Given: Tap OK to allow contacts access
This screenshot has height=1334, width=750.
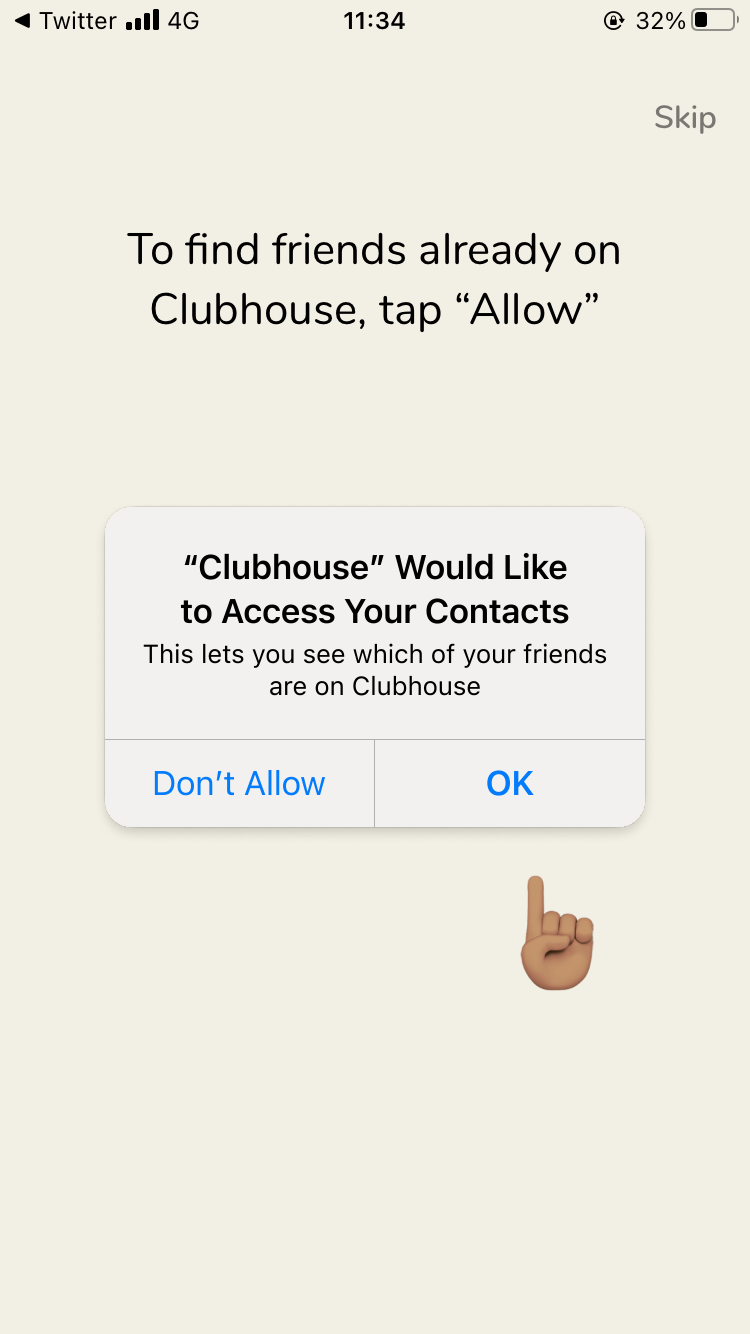Looking at the screenshot, I should pos(510,784).
